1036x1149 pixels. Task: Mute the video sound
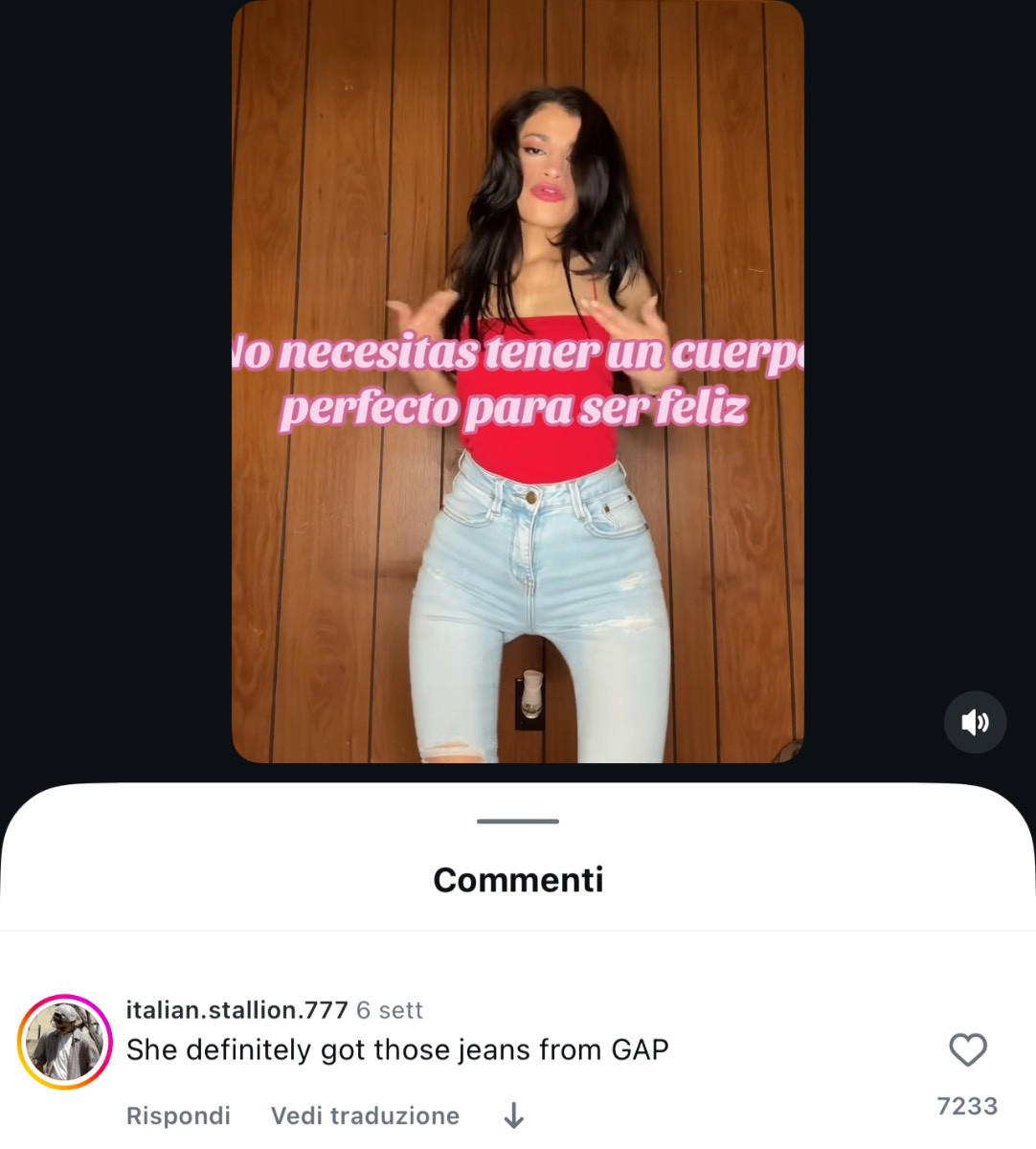975,722
